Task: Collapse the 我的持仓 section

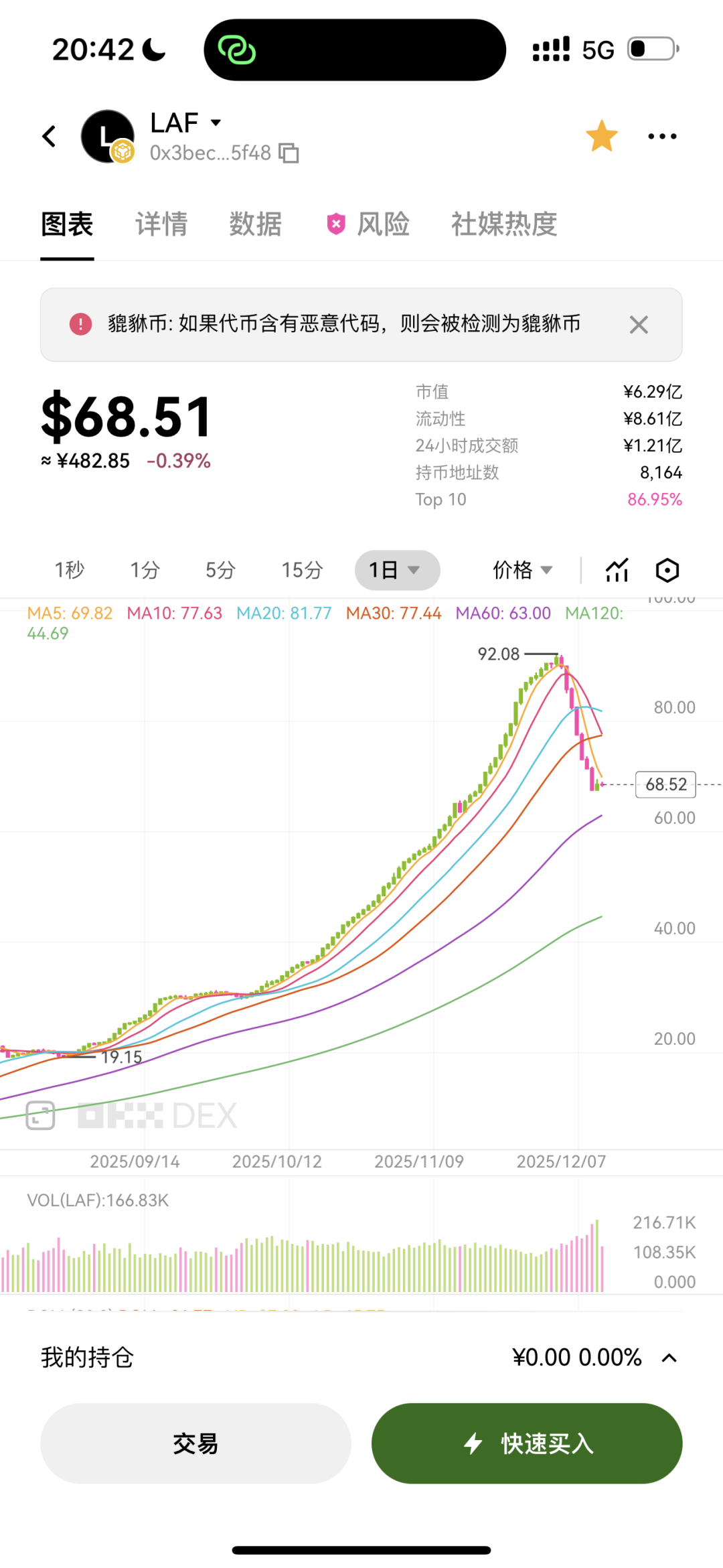Action: (x=669, y=1358)
